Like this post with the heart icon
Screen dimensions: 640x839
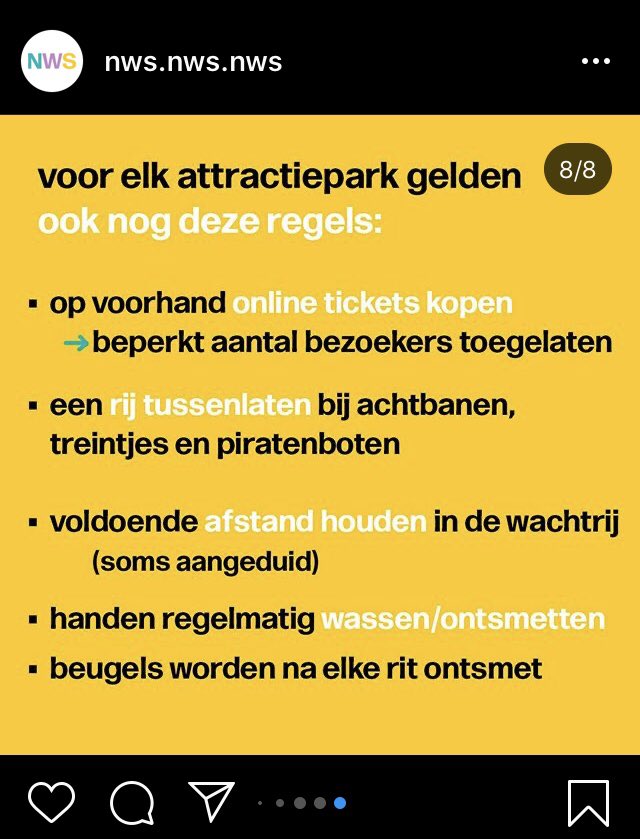tap(52, 801)
